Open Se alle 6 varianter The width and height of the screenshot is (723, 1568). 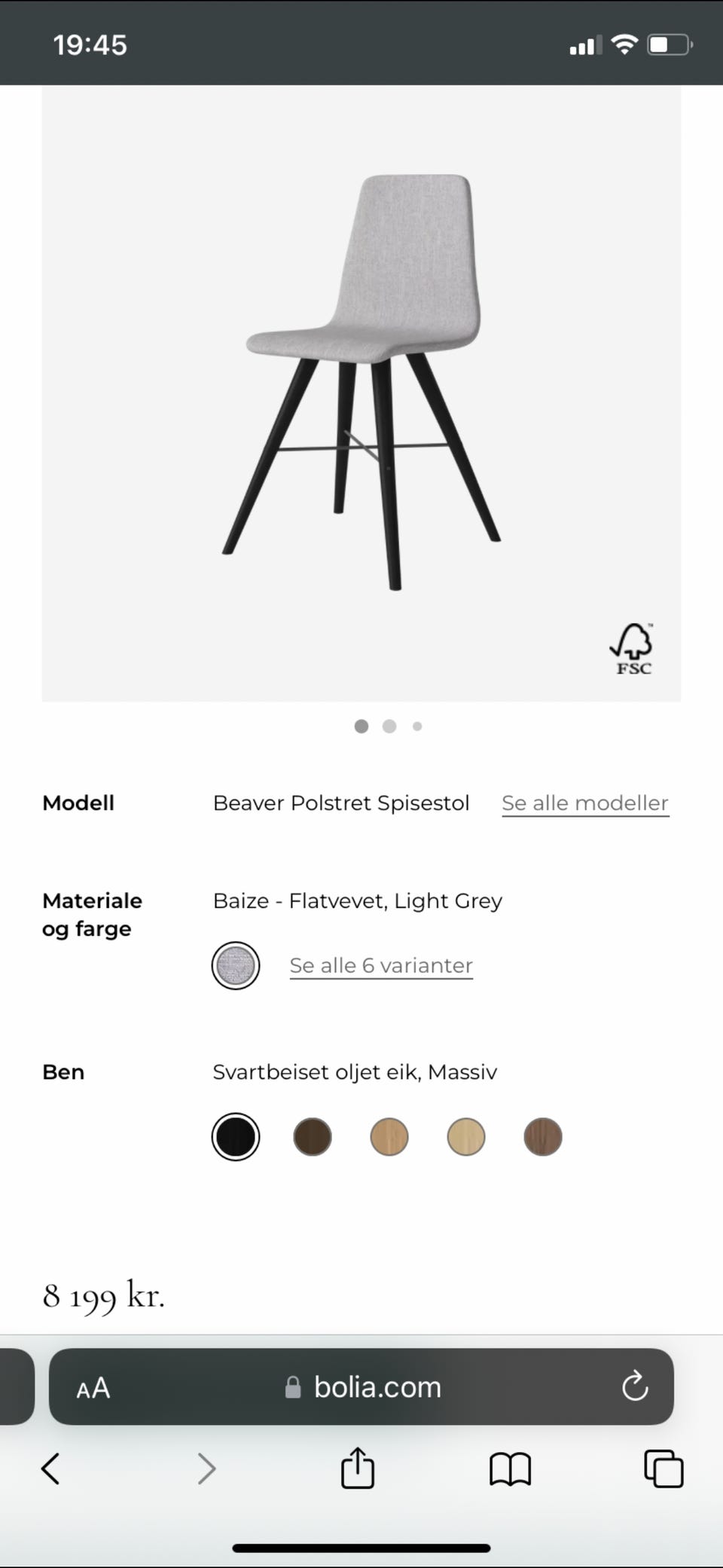tap(380, 965)
